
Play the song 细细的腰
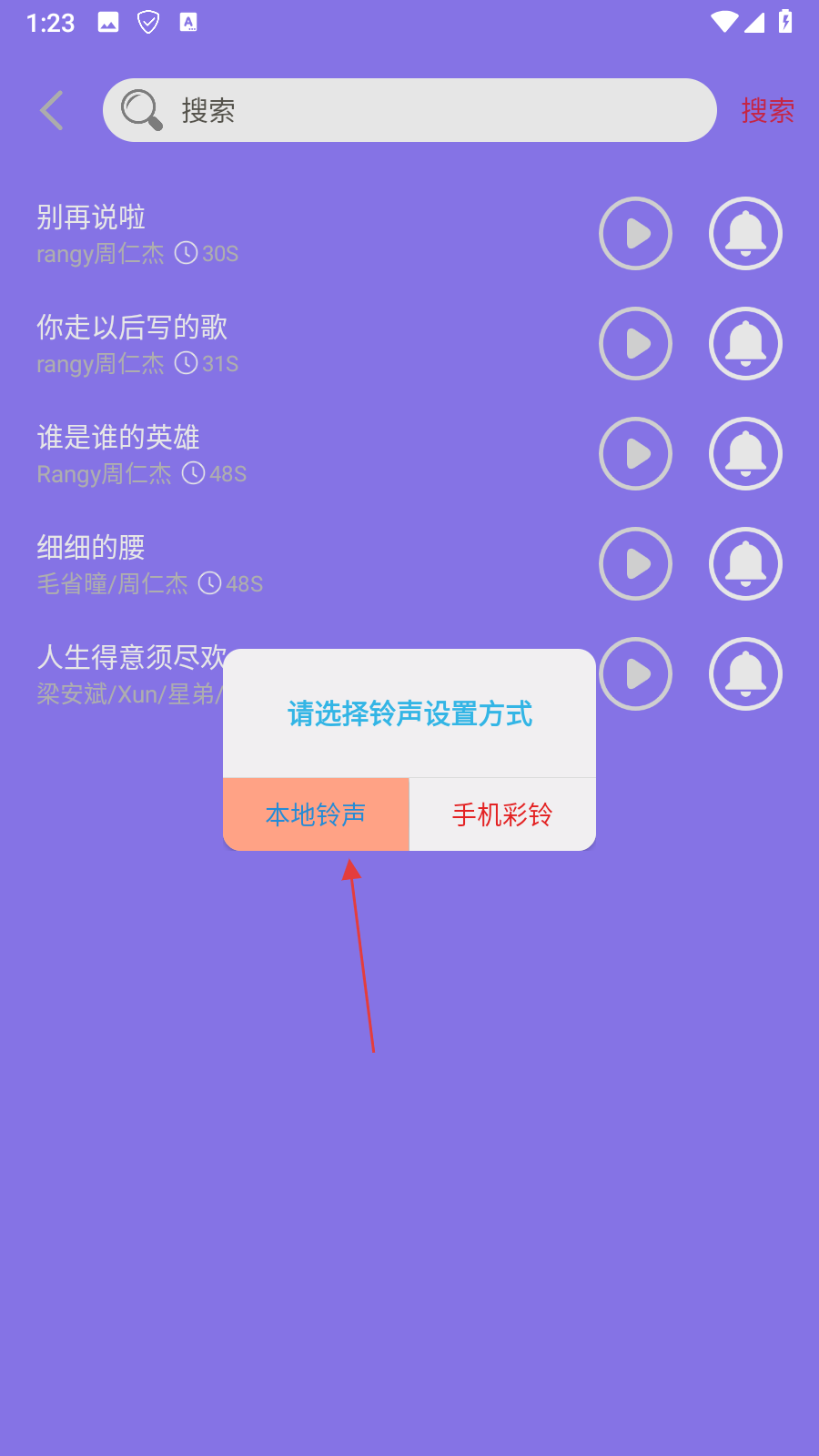click(635, 564)
